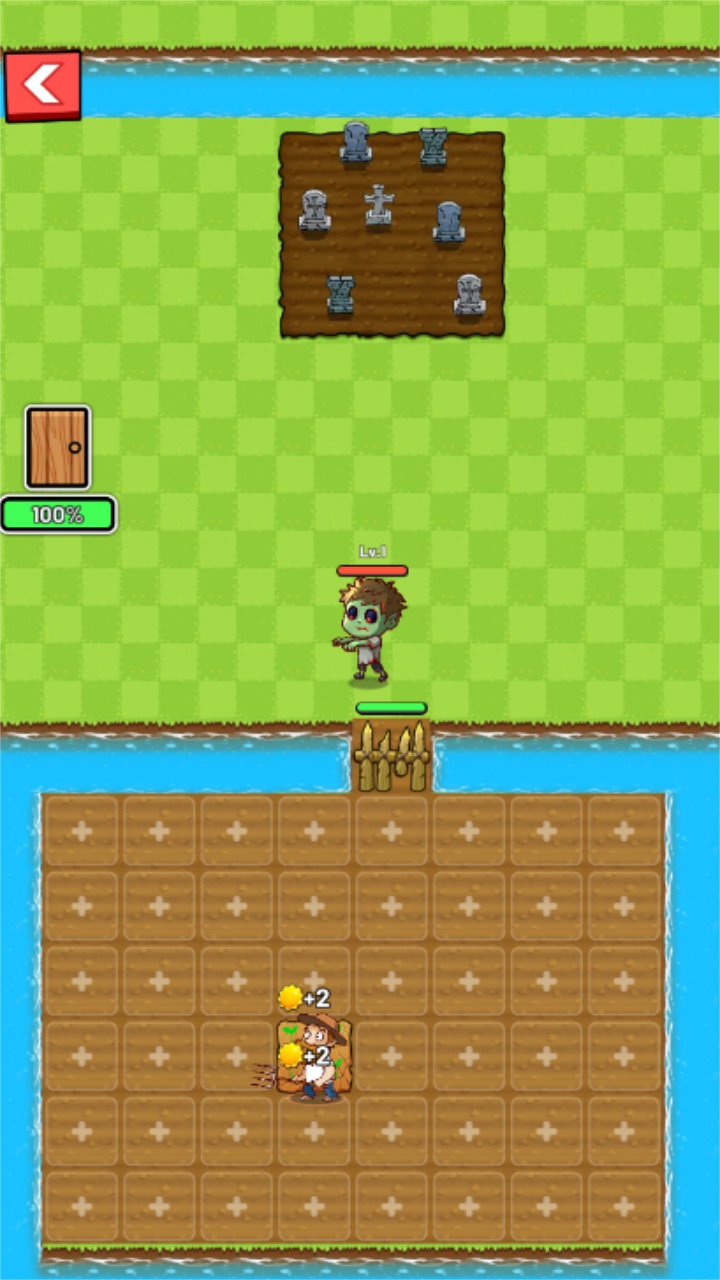
Task: Tap the red back arrow button
Action: click(x=42, y=86)
